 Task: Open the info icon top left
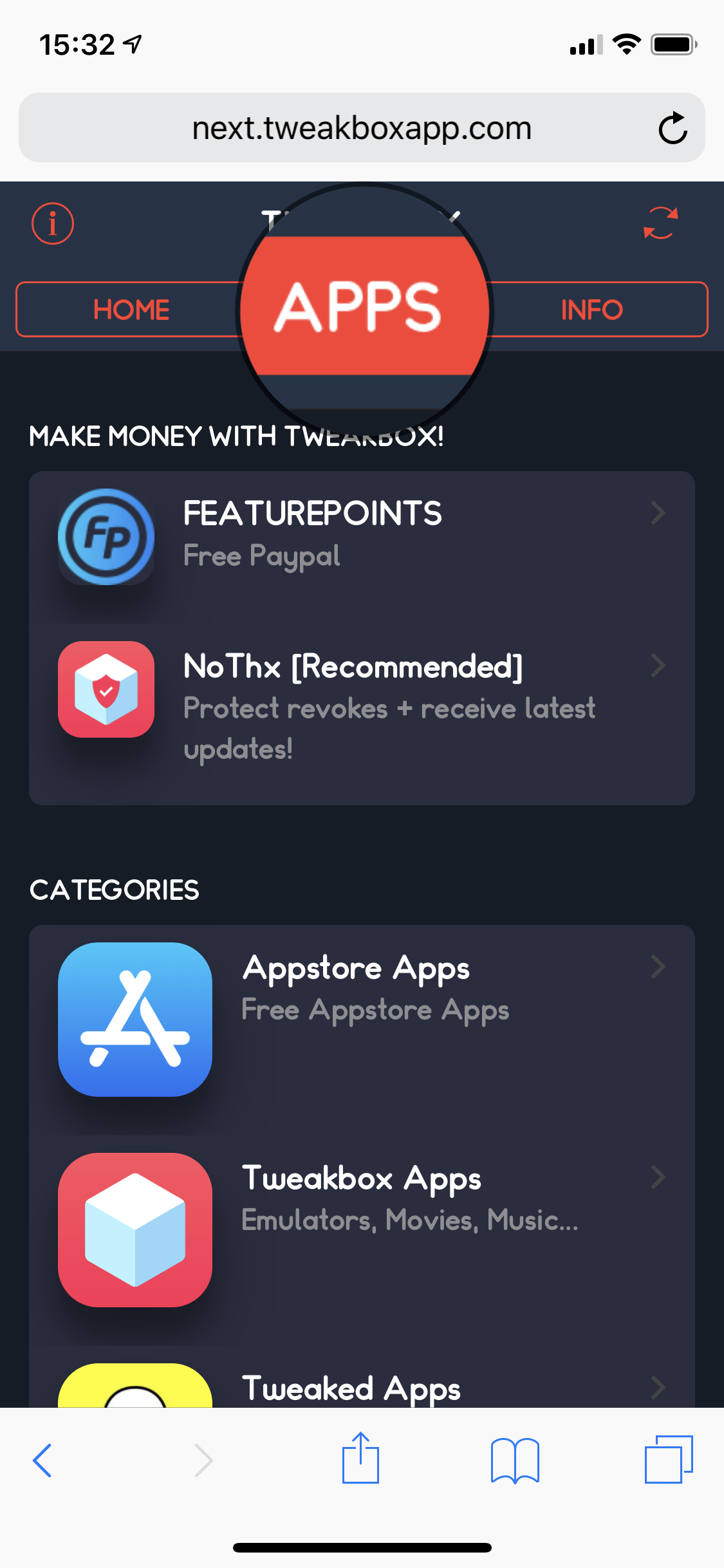coord(52,224)
